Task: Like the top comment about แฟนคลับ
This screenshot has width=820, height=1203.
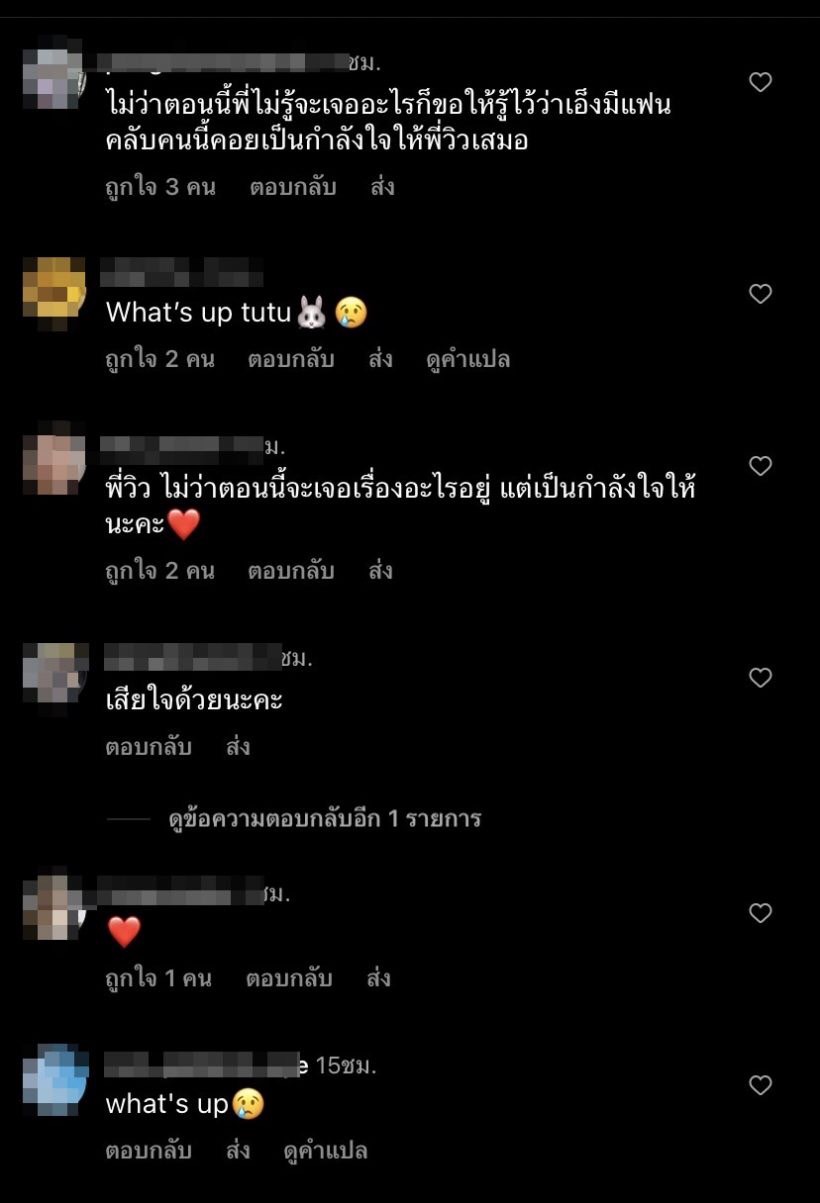Action: pos(761,82)
